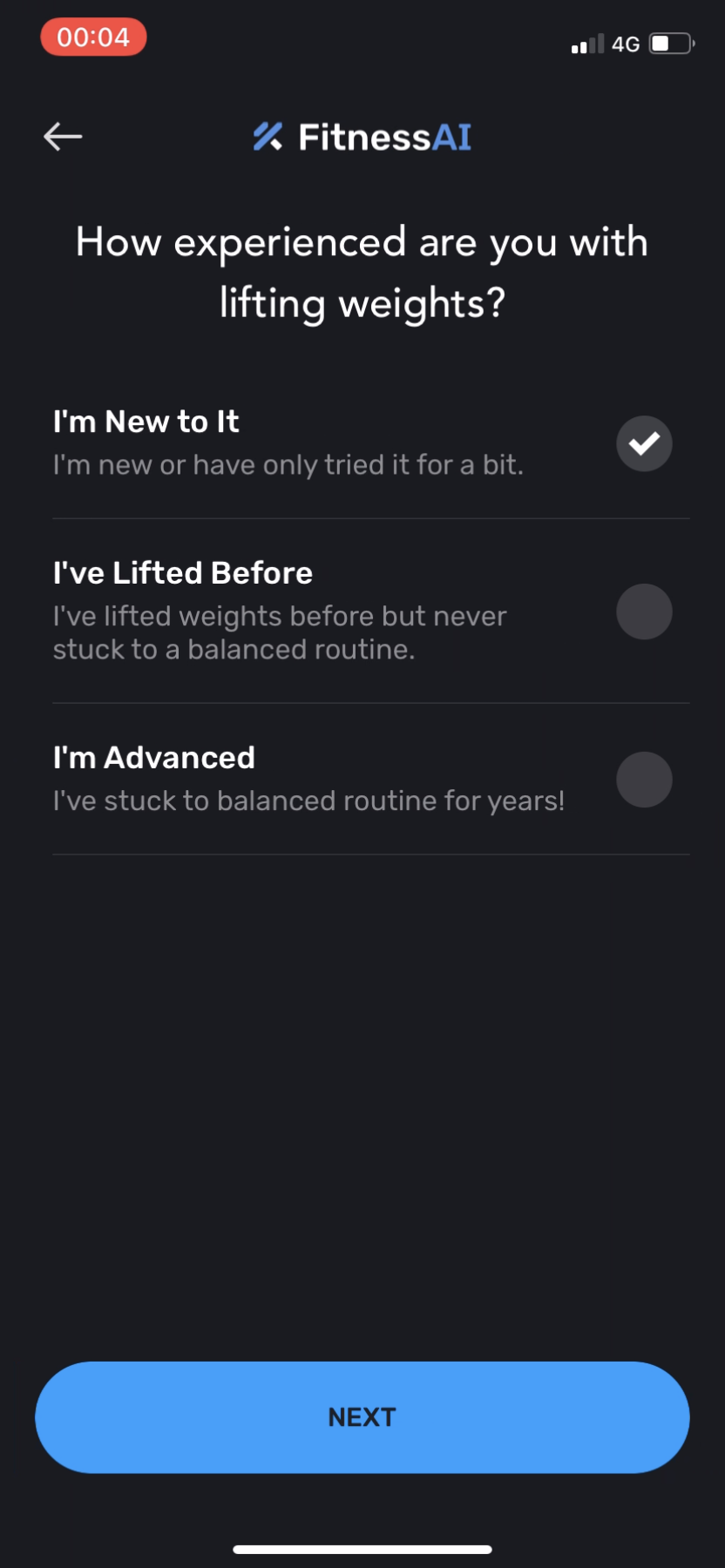Tap the empty circle beside I'm Advanced
The image size is (725, 1568).
point(644,779)
